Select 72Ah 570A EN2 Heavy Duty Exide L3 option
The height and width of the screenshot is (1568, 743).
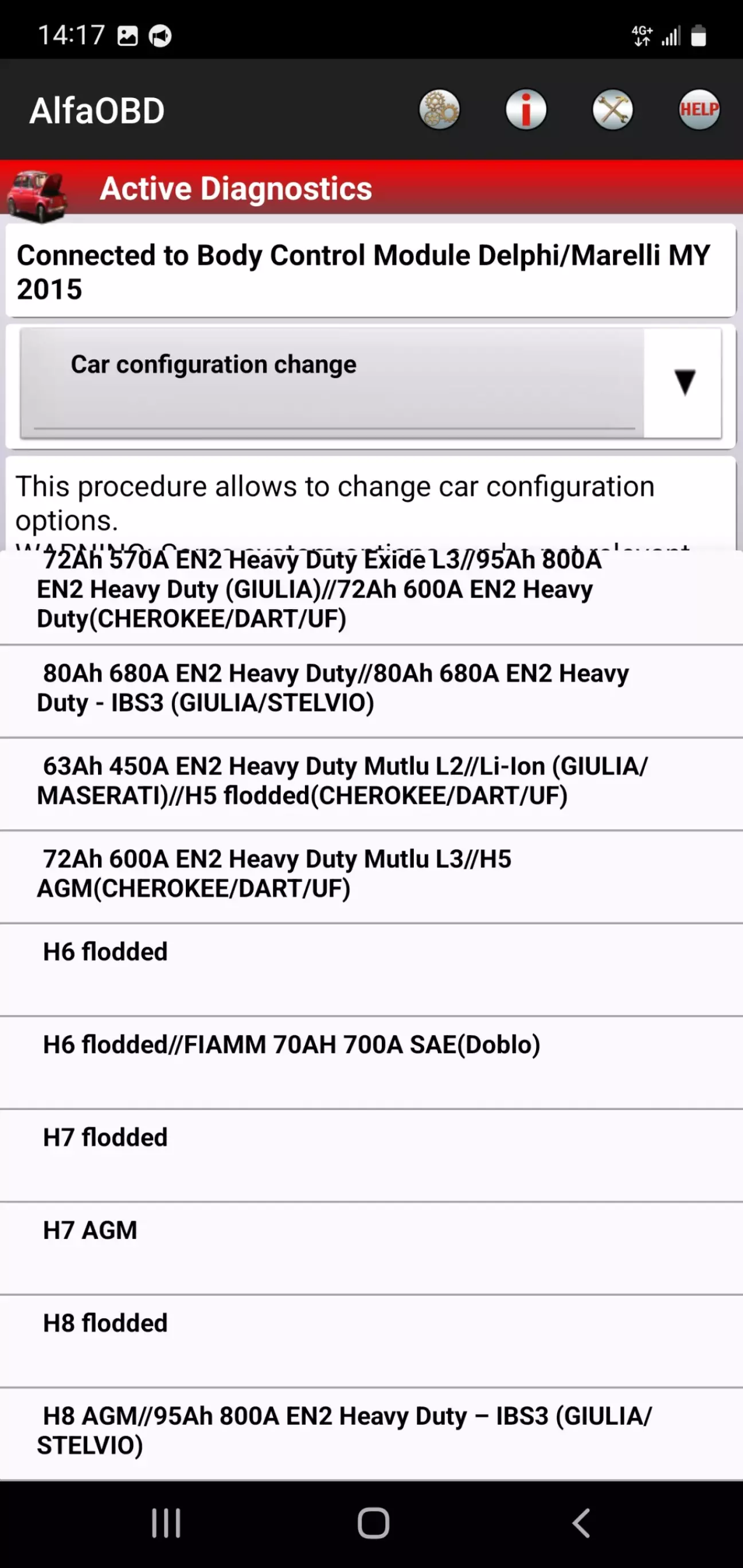click(372, 589)
